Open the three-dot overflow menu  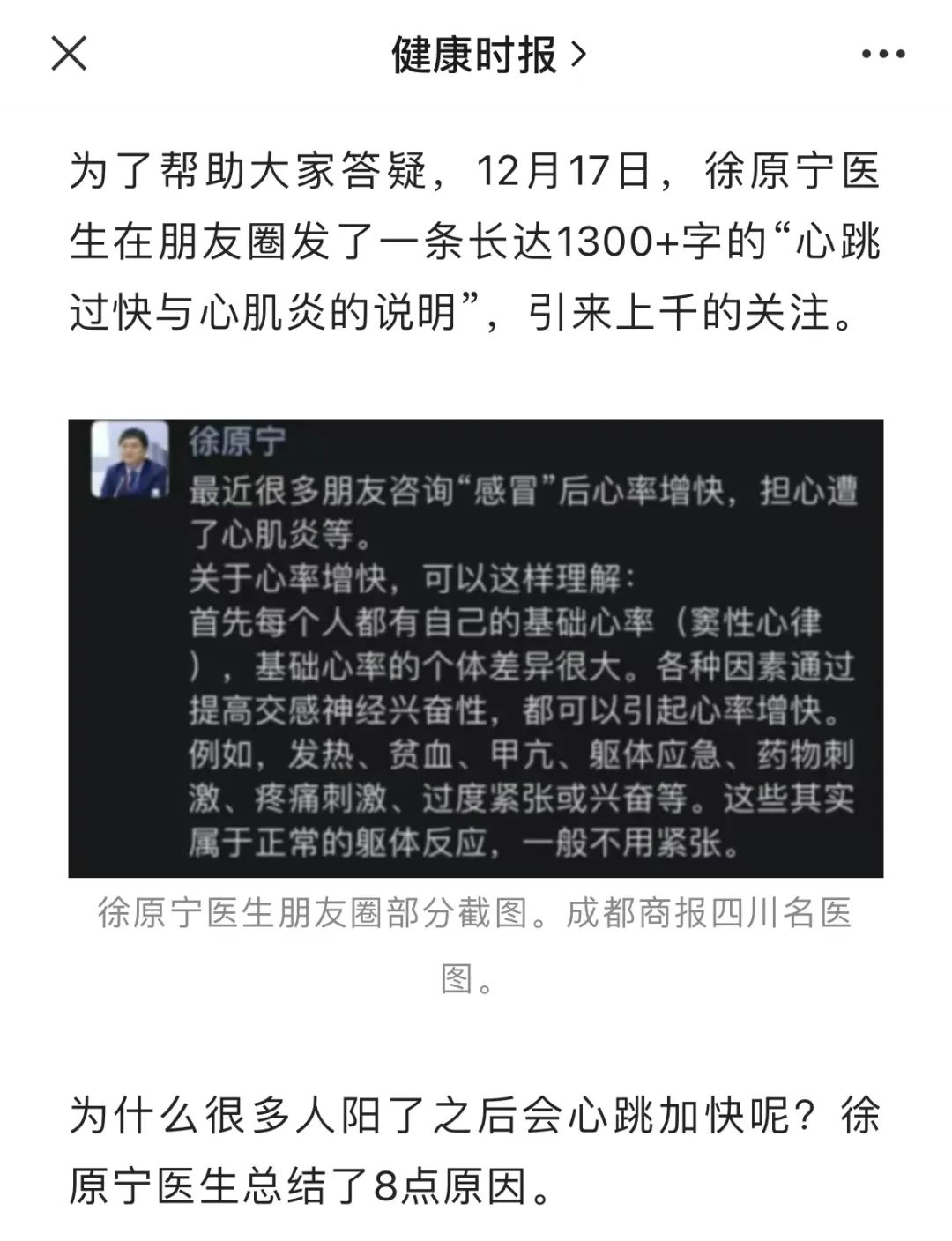point(883,55)
